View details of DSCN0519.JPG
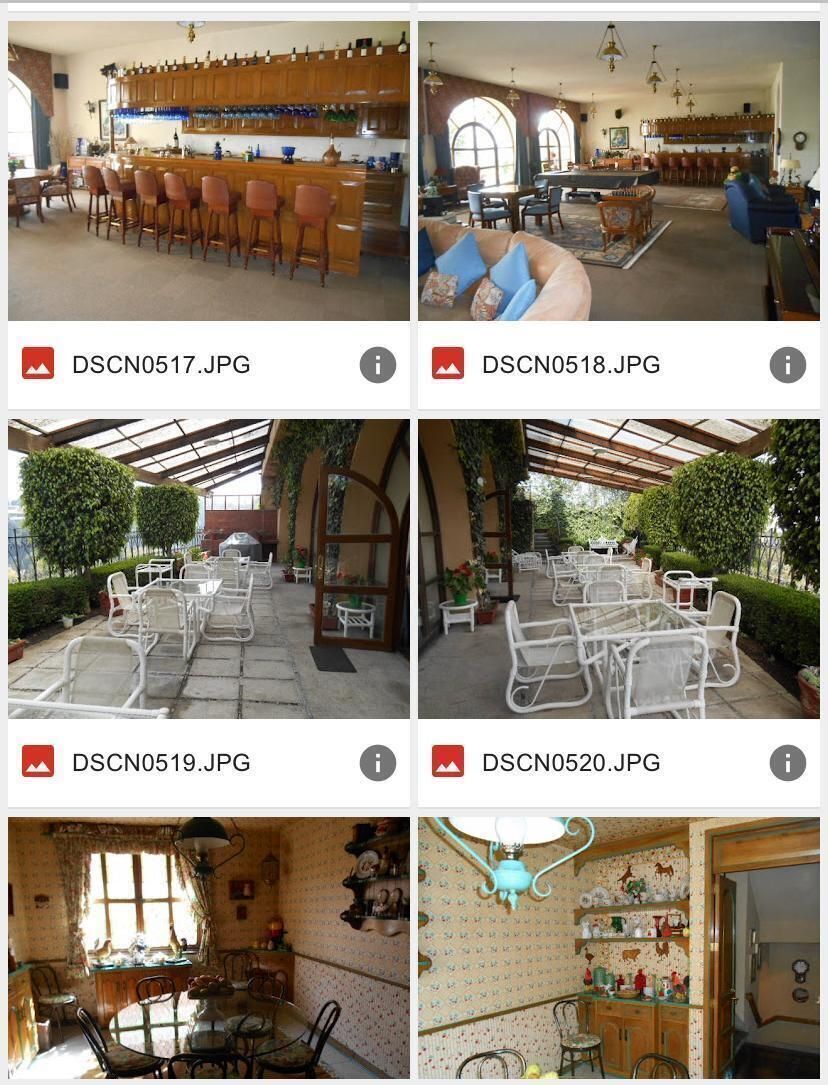 [377, 763]
